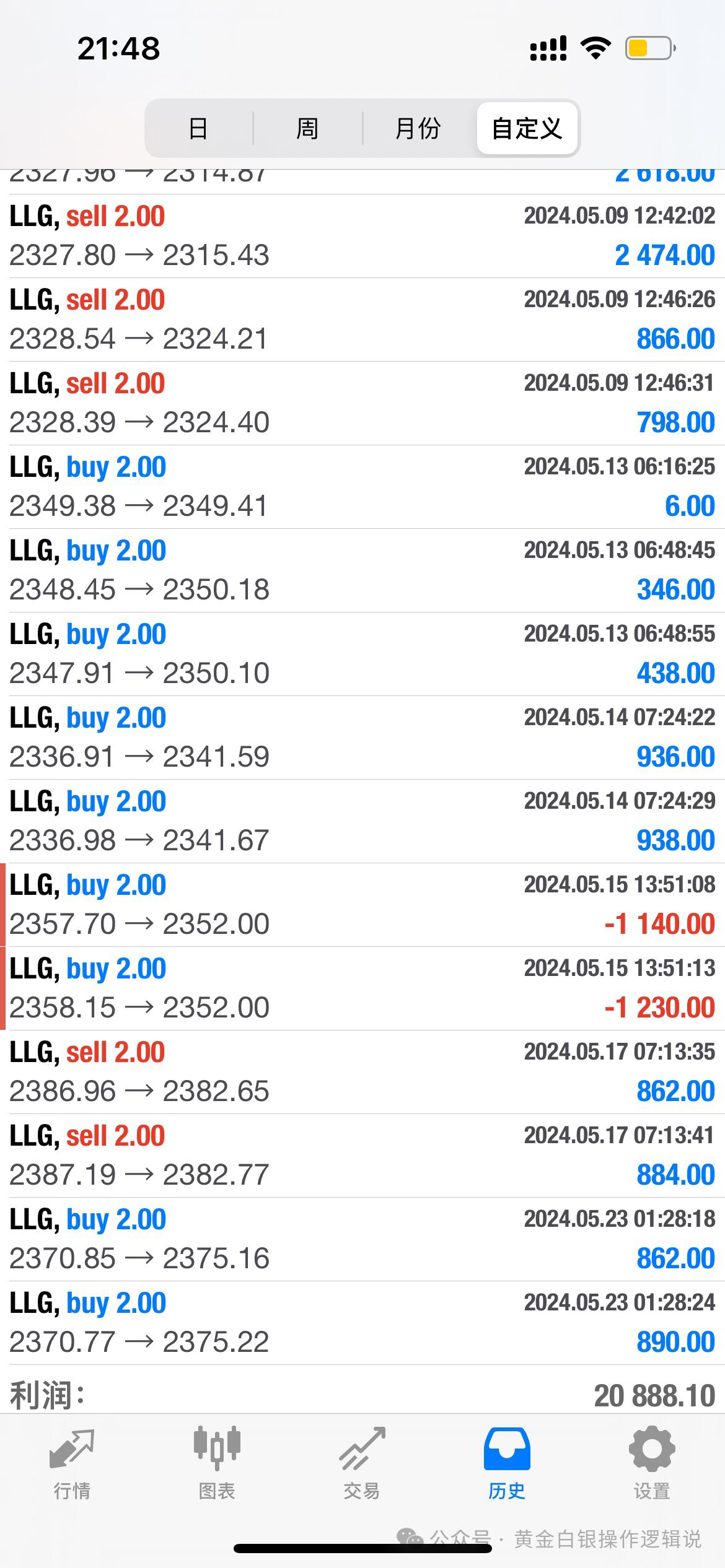This screenshot has height=1568, width=725.
Task: Open the 行情 quotes tab
Action: point(72,1463)
